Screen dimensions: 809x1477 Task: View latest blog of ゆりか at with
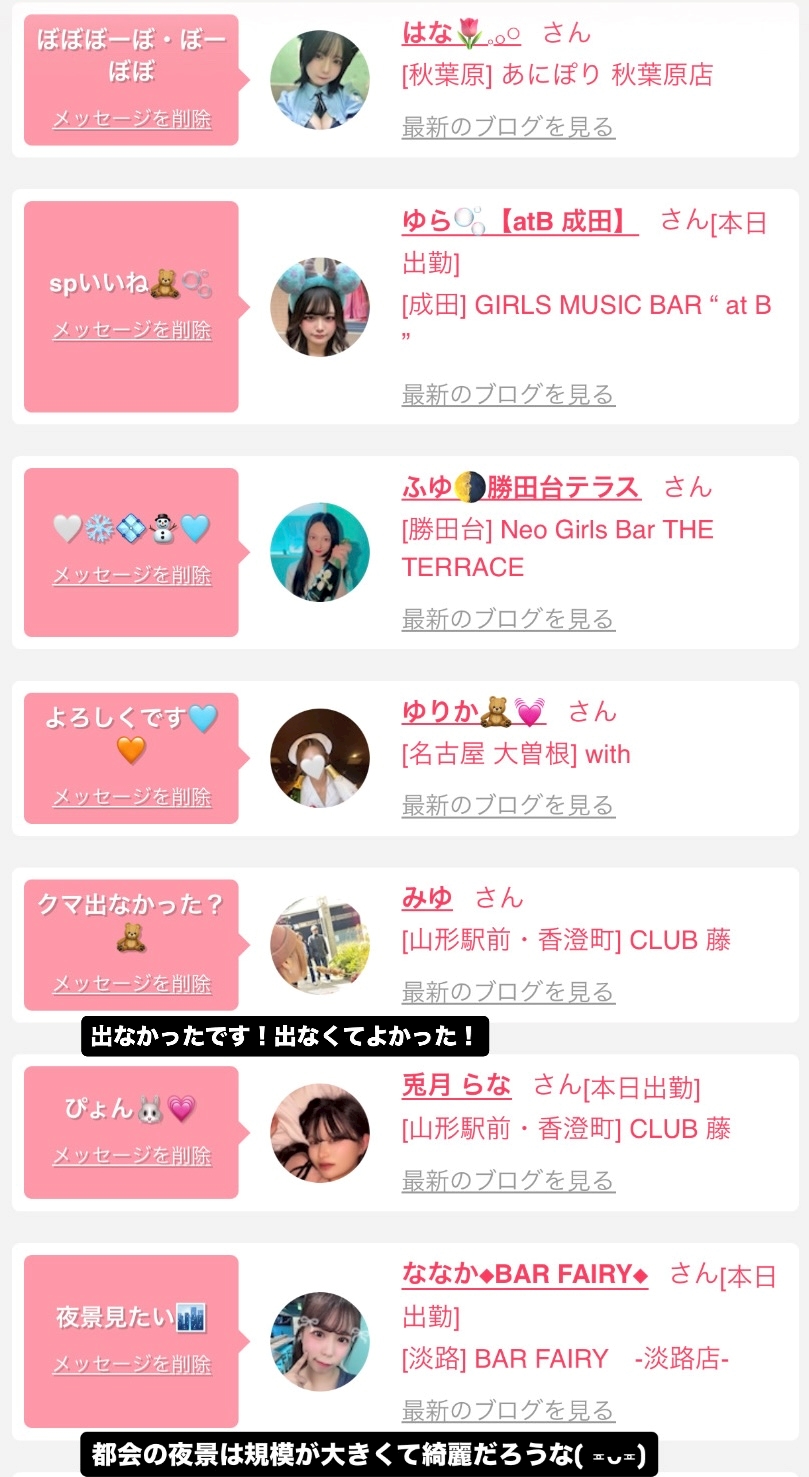point(508,805)
